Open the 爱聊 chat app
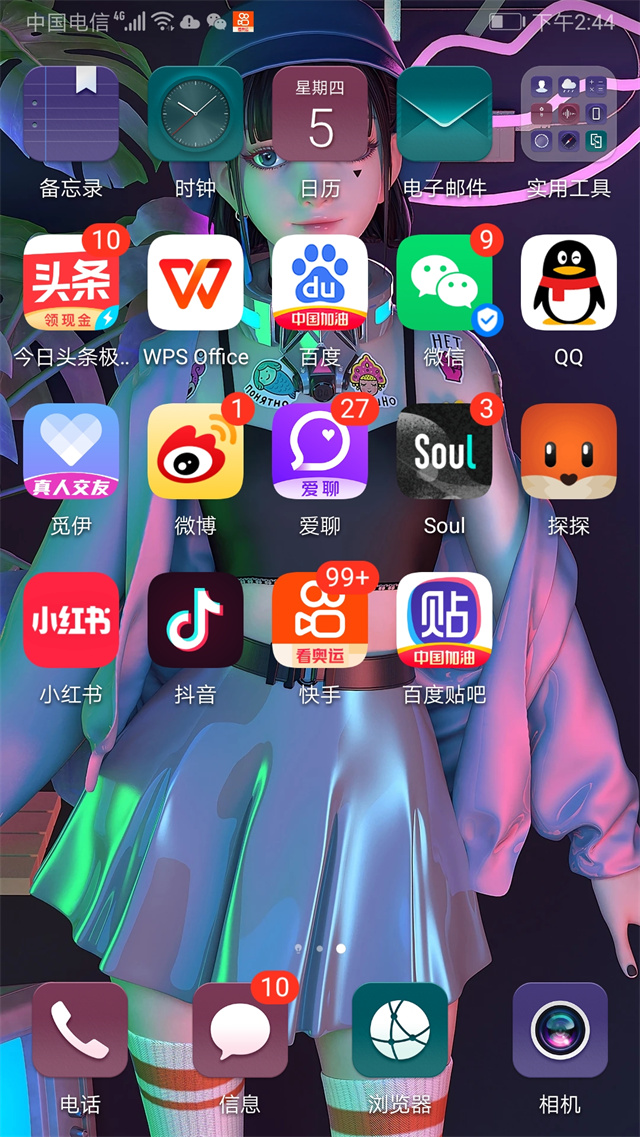 pos(320,451)
